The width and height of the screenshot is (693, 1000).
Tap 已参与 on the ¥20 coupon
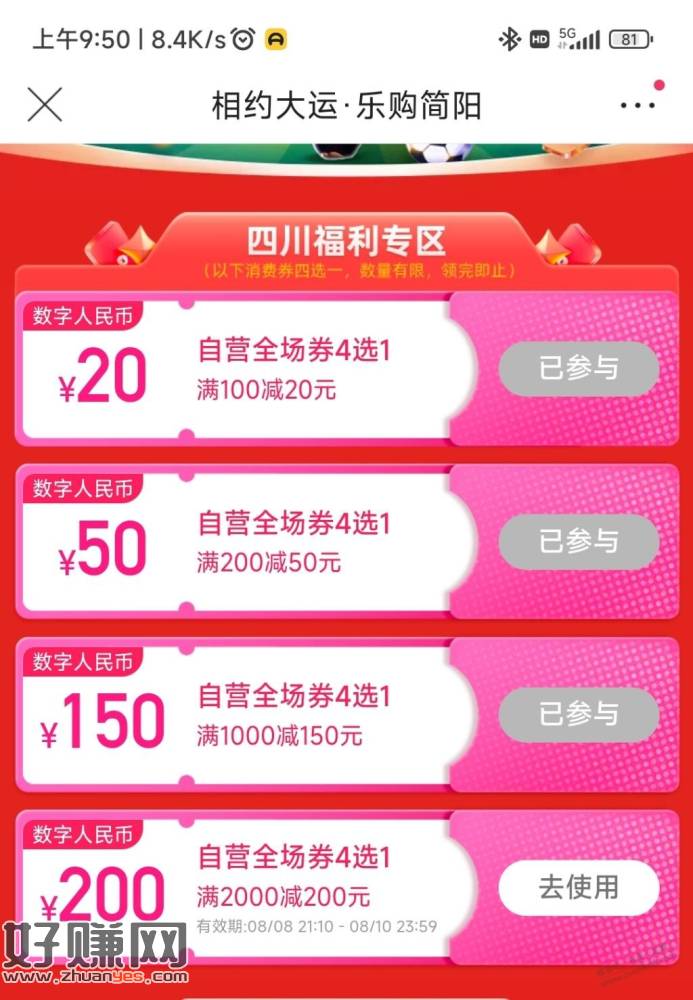click(x=578, y=368)
